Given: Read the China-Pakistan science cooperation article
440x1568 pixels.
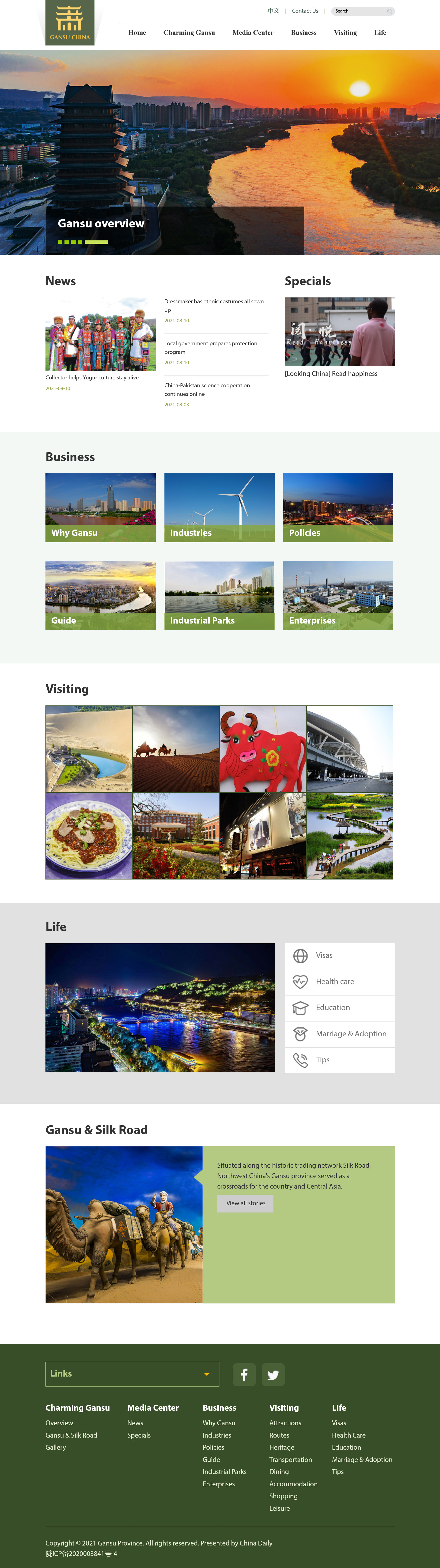Looking at the screenshot, I should (207, 390).
